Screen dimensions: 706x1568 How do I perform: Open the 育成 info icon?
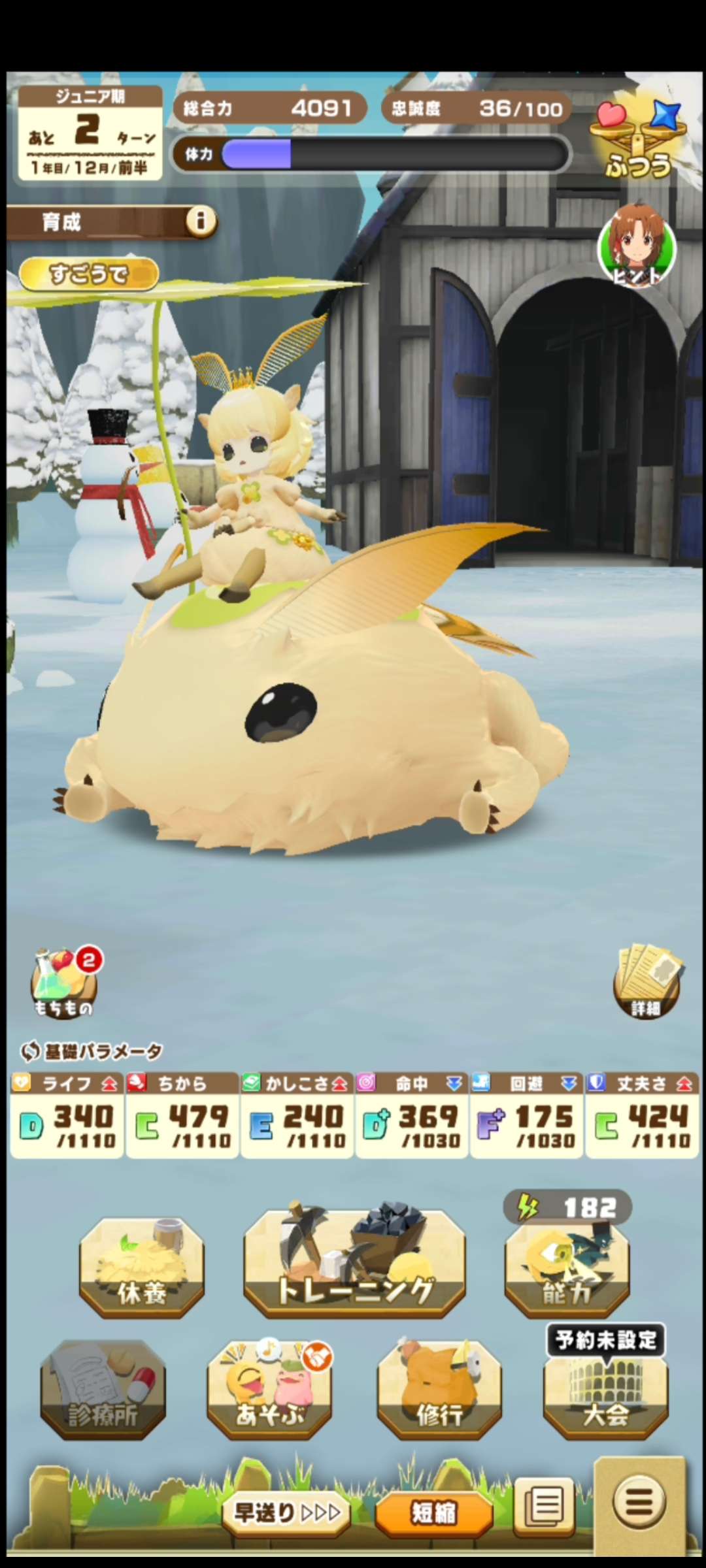(201, 221)
